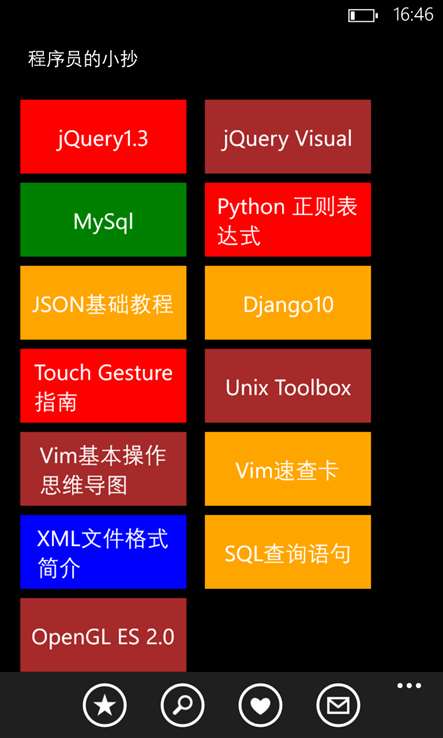
Task: Open Vim基本操作思维导图 tile
Action: [103, 469]
